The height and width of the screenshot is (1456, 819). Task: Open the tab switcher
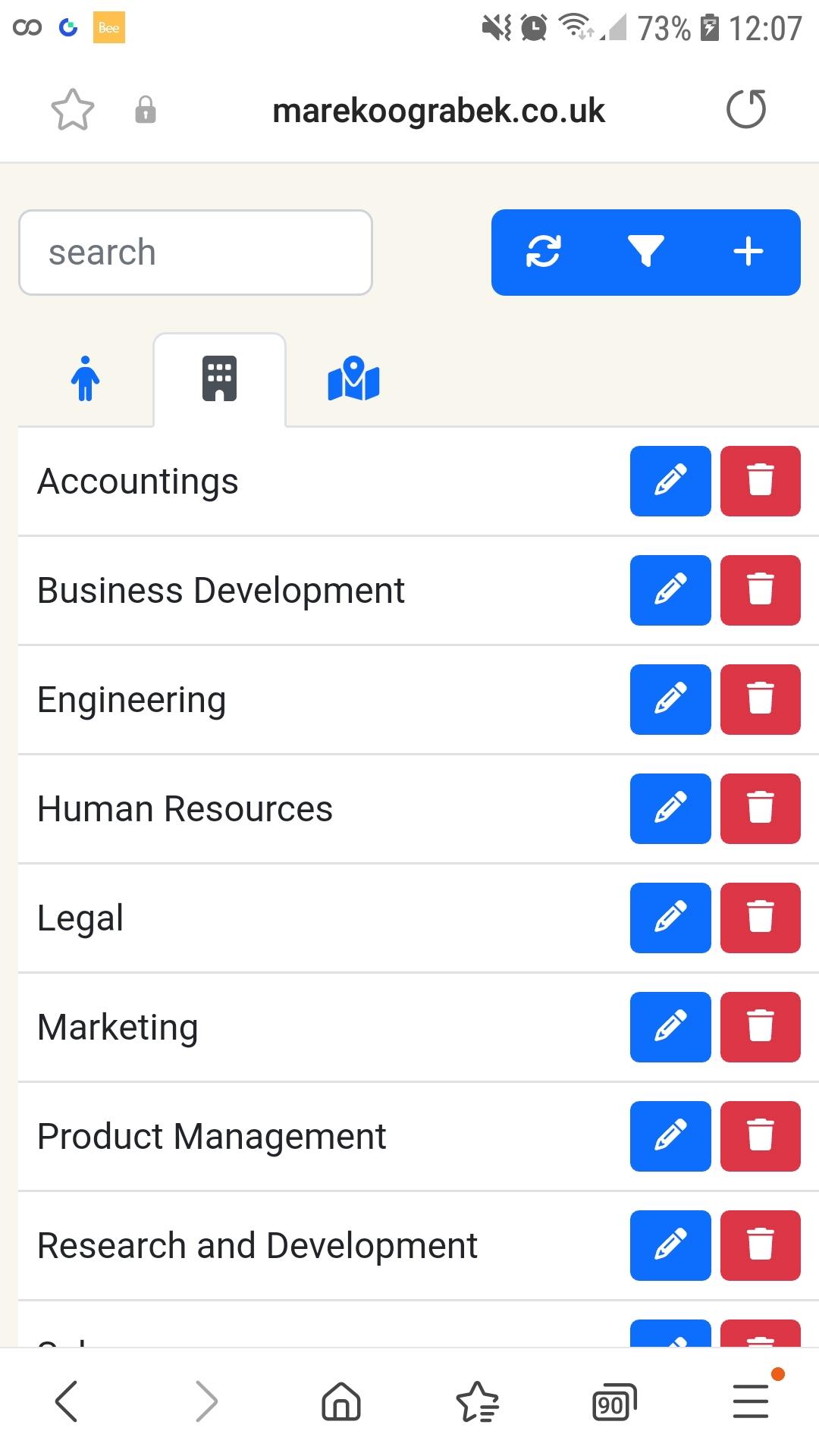point(613,1401)
